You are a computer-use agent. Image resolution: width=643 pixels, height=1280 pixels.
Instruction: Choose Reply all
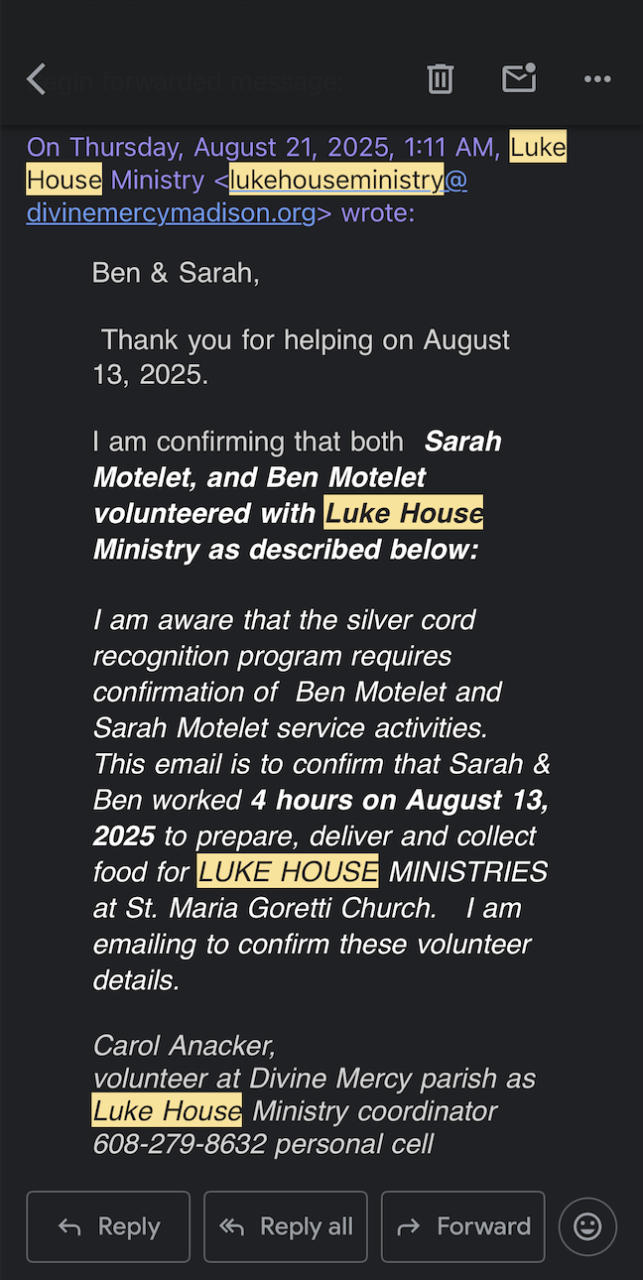(x=285, y=1226)
